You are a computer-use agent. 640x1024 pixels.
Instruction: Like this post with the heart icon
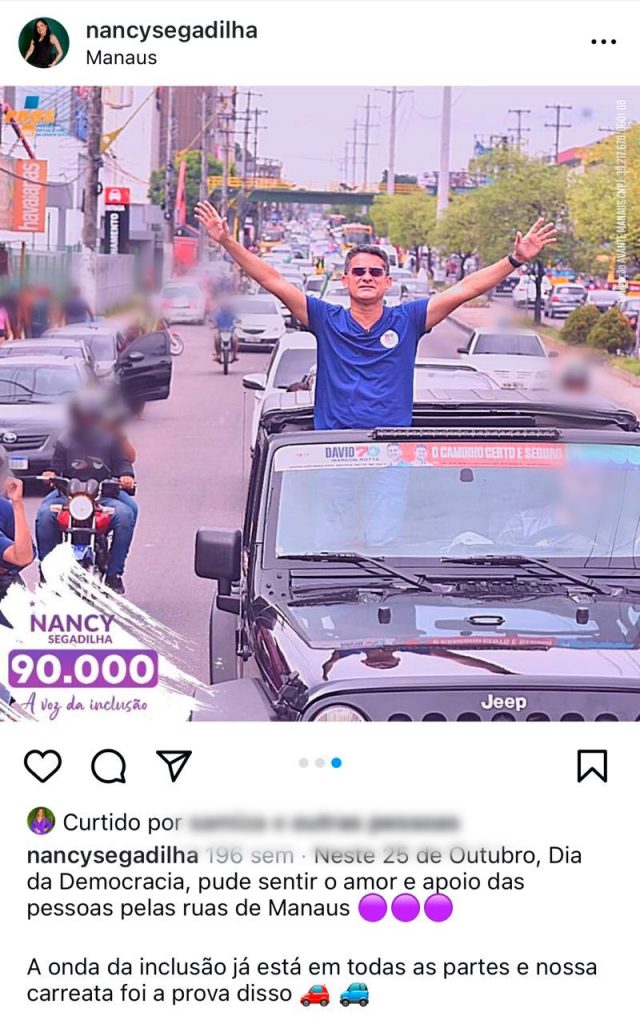pyautogui.click(x=43, y=766)
